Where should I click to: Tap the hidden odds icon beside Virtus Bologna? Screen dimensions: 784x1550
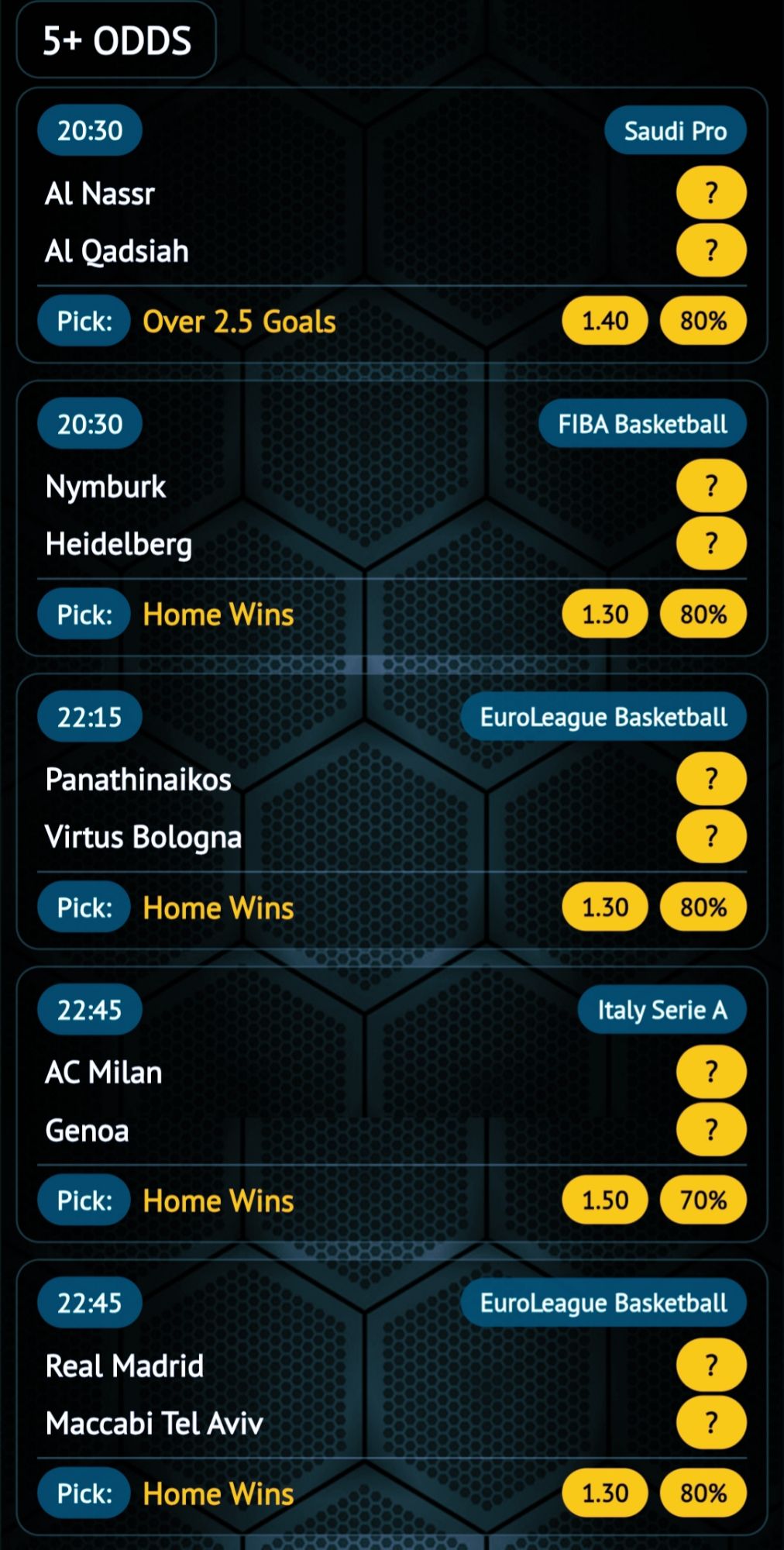pyautogui.click(x=710, y=836)
